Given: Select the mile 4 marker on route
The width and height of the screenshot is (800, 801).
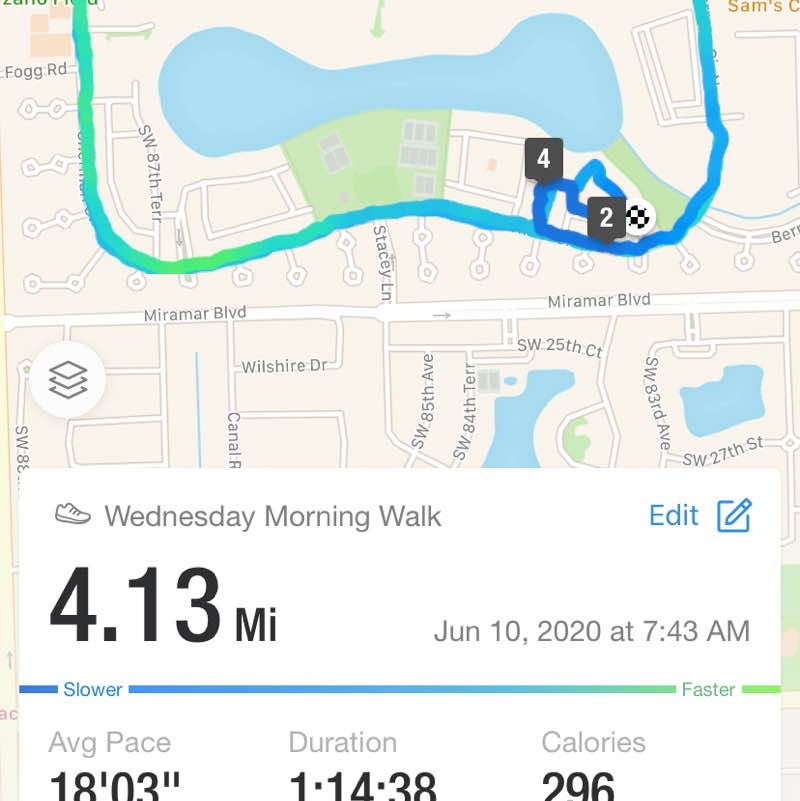Looking at the screenshot, I should click(x=543, y=159).
